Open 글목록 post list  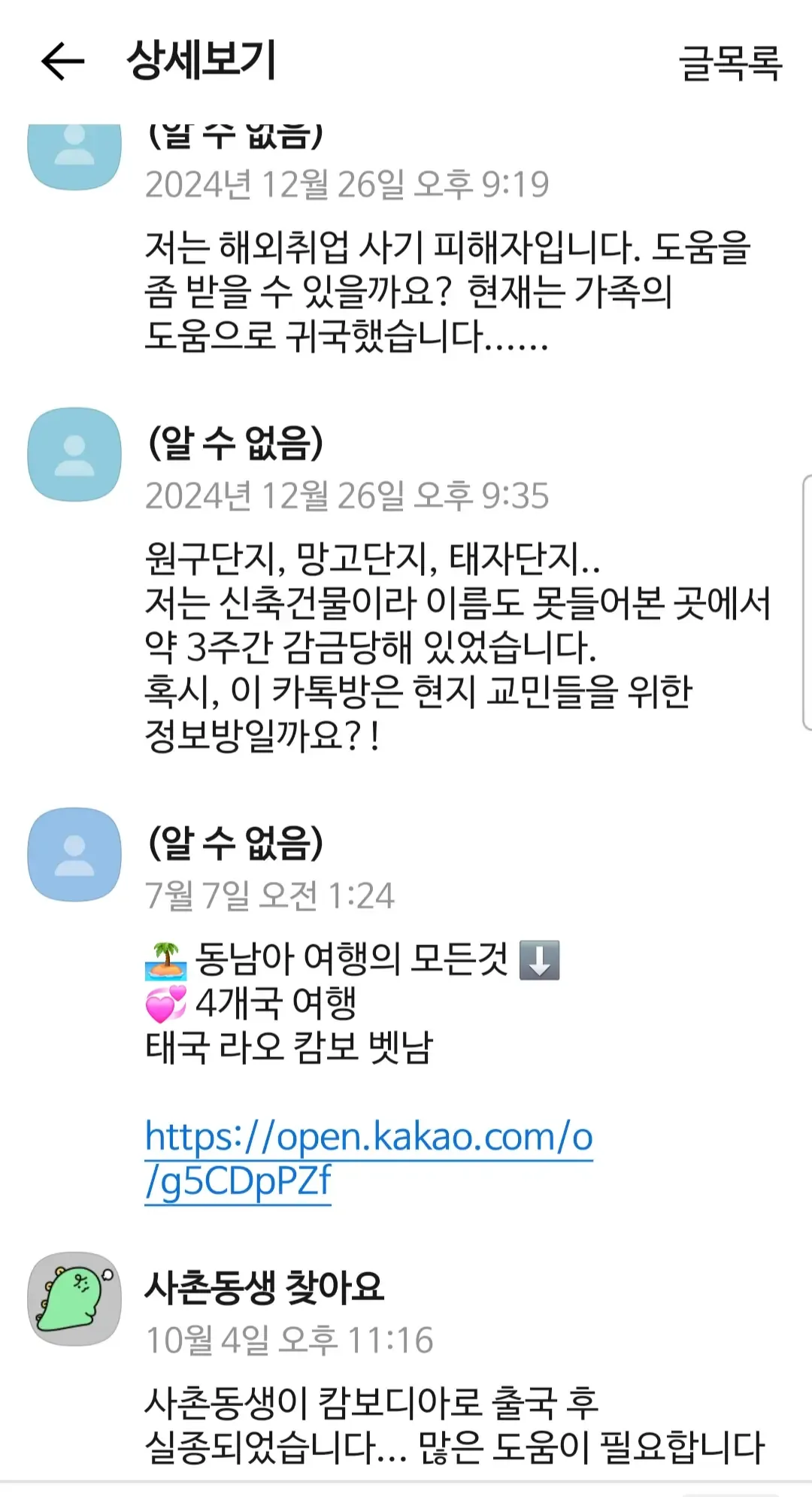pyautogui.click(x=729, y=62)
